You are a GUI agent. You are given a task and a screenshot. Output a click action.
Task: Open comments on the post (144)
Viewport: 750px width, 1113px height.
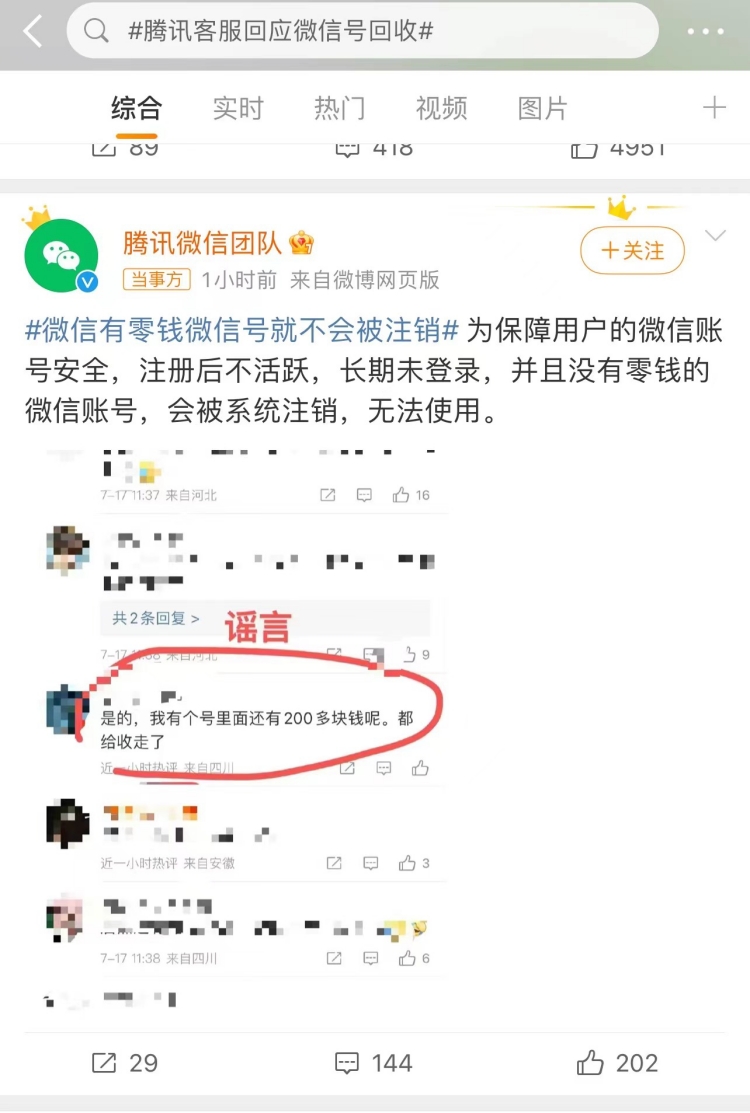pos(373,1063)
